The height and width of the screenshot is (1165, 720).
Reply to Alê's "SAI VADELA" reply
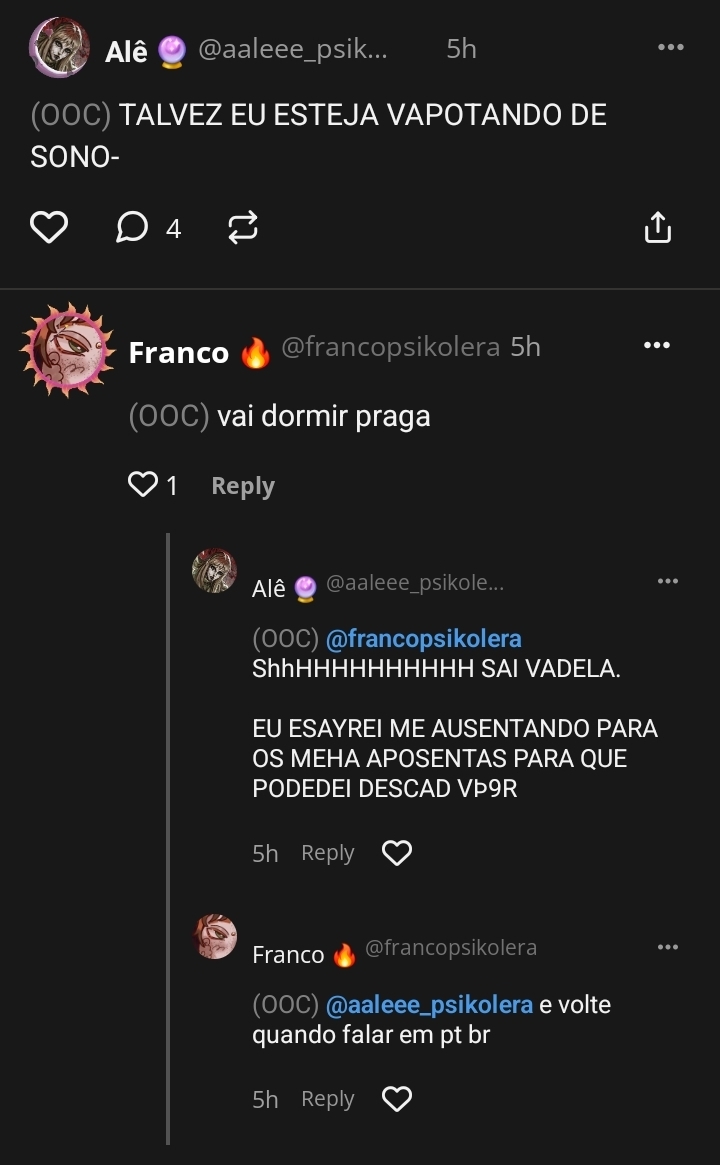(327, 853)
